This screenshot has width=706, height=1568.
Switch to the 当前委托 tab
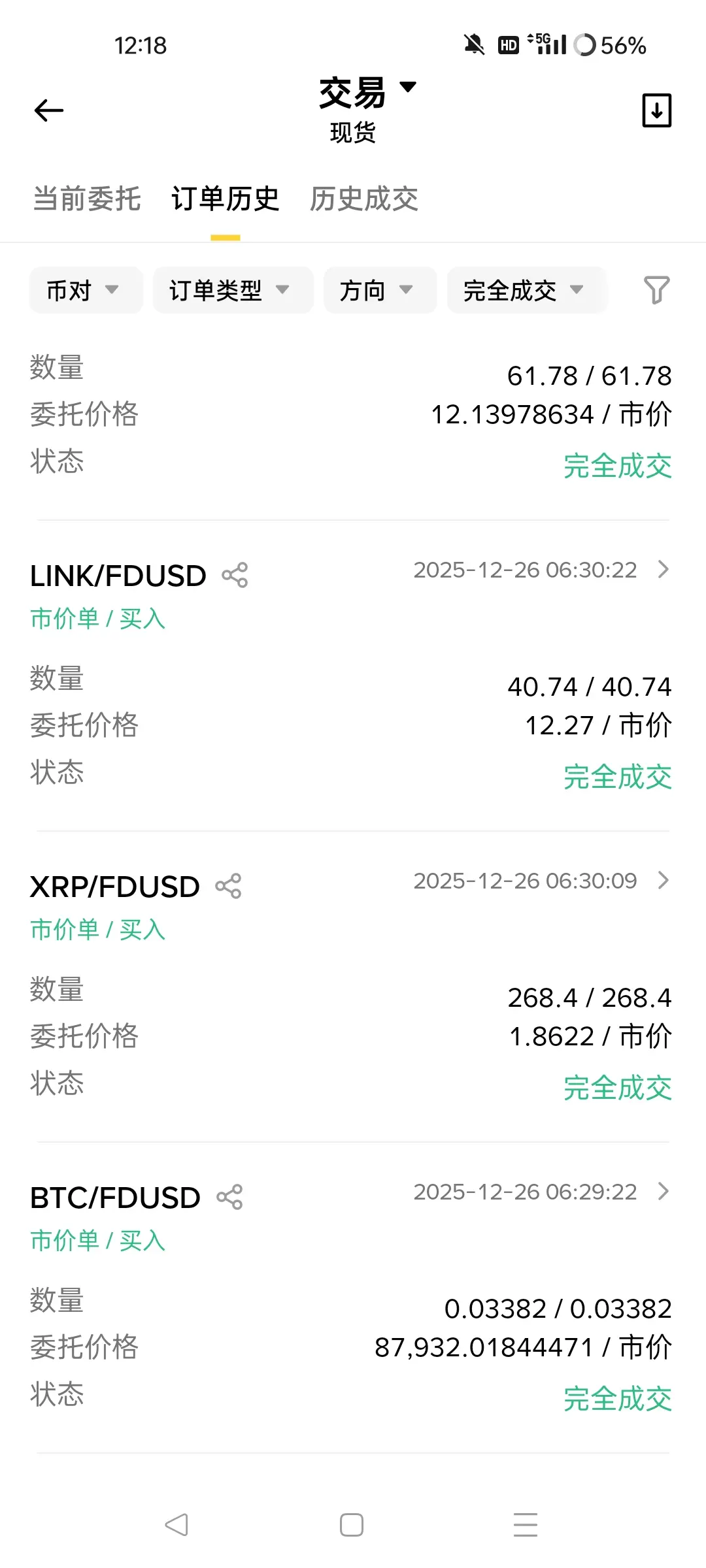click(87, 199)
